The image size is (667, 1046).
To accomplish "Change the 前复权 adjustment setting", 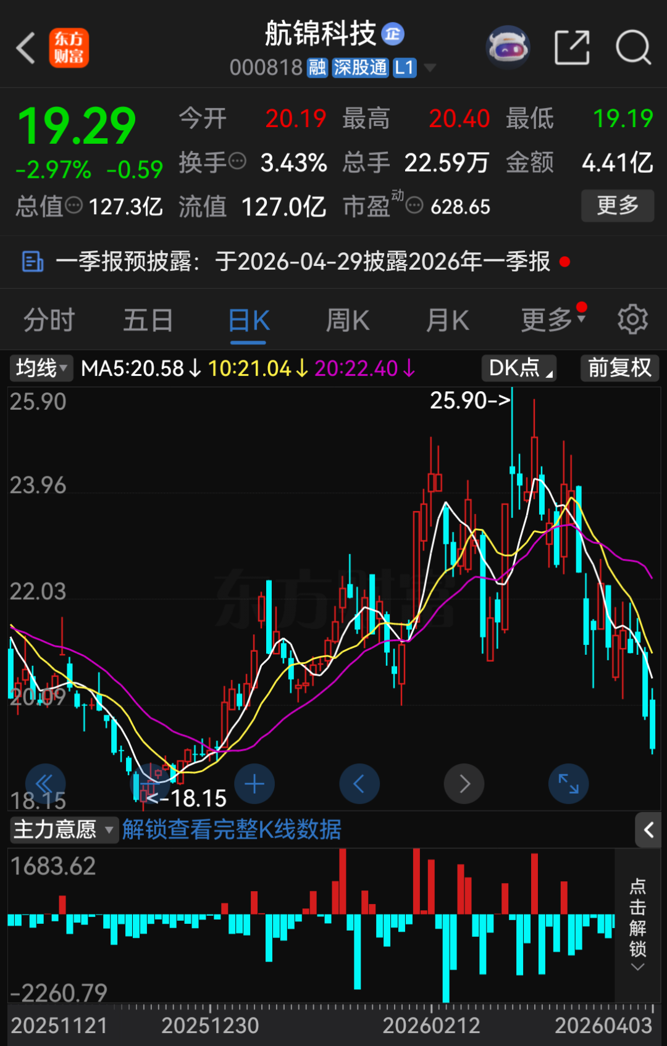I will [619, 368].
